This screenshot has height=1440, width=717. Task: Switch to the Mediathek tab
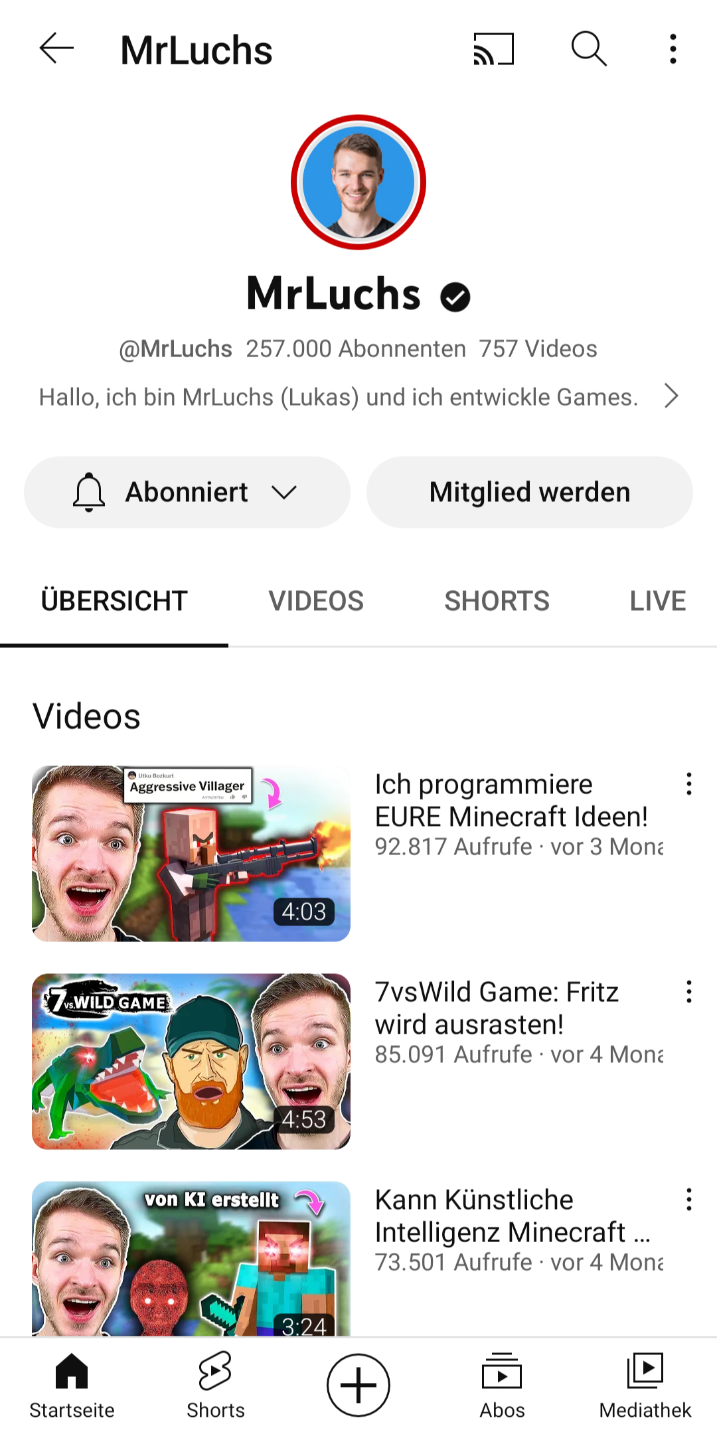[x=645, y=1386]
